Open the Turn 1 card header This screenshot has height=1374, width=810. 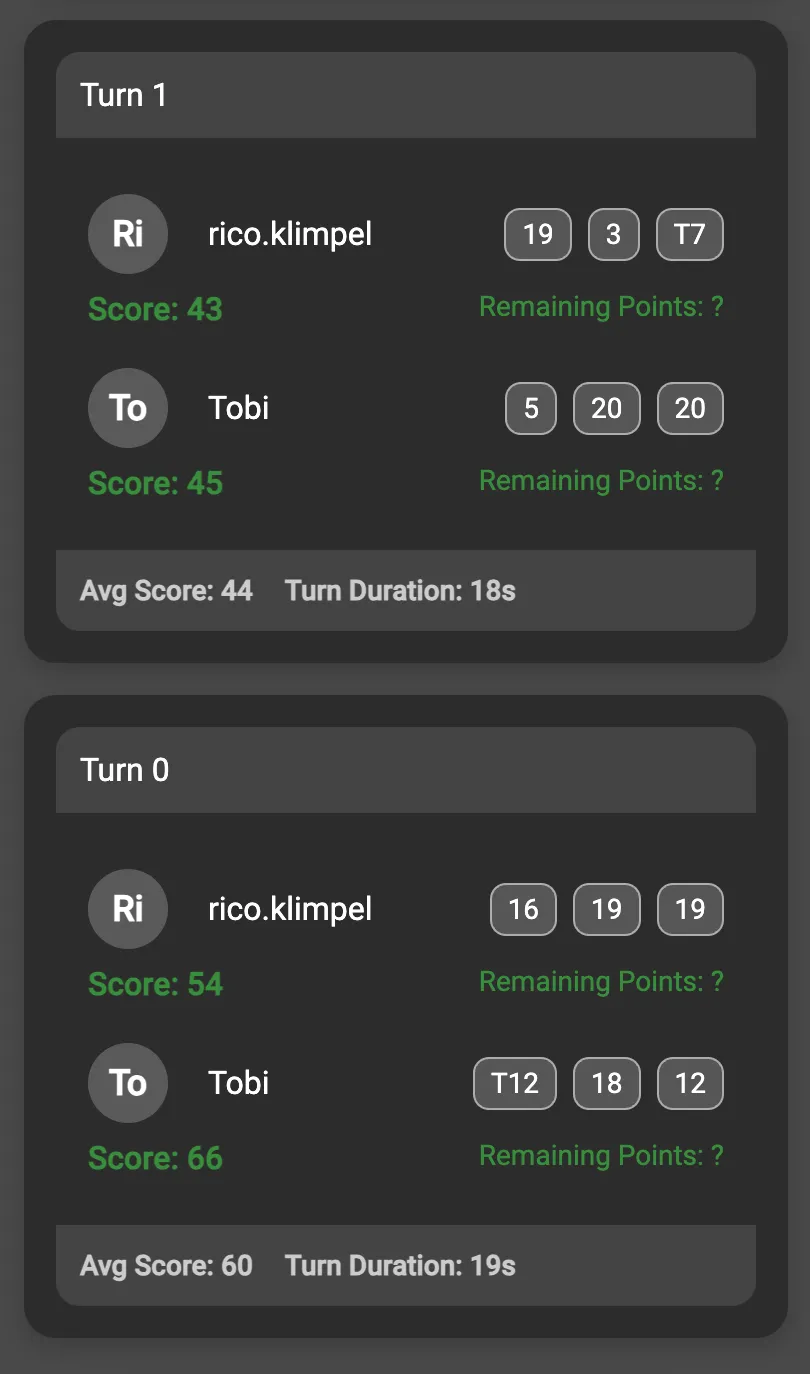406,95
